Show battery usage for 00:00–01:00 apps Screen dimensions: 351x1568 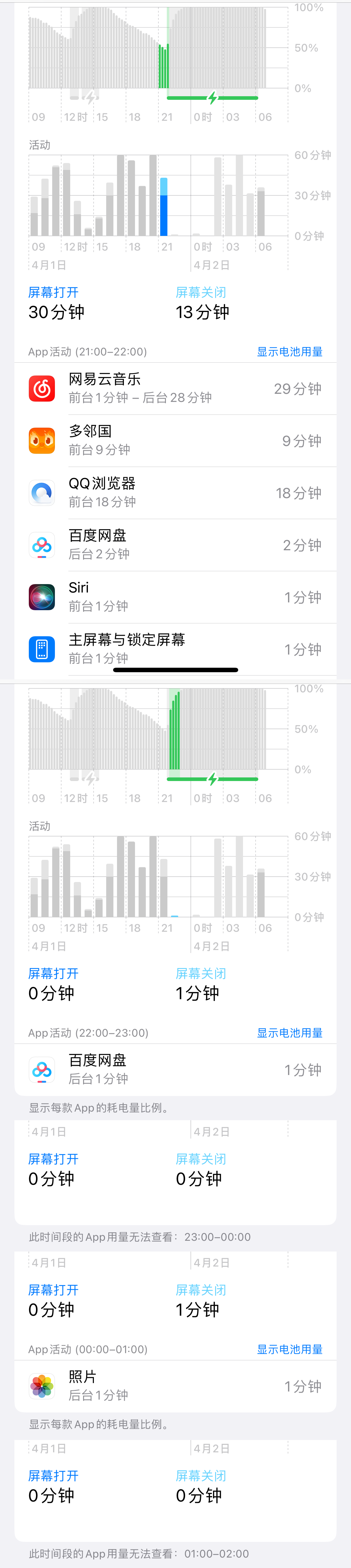coord(289,1350)
